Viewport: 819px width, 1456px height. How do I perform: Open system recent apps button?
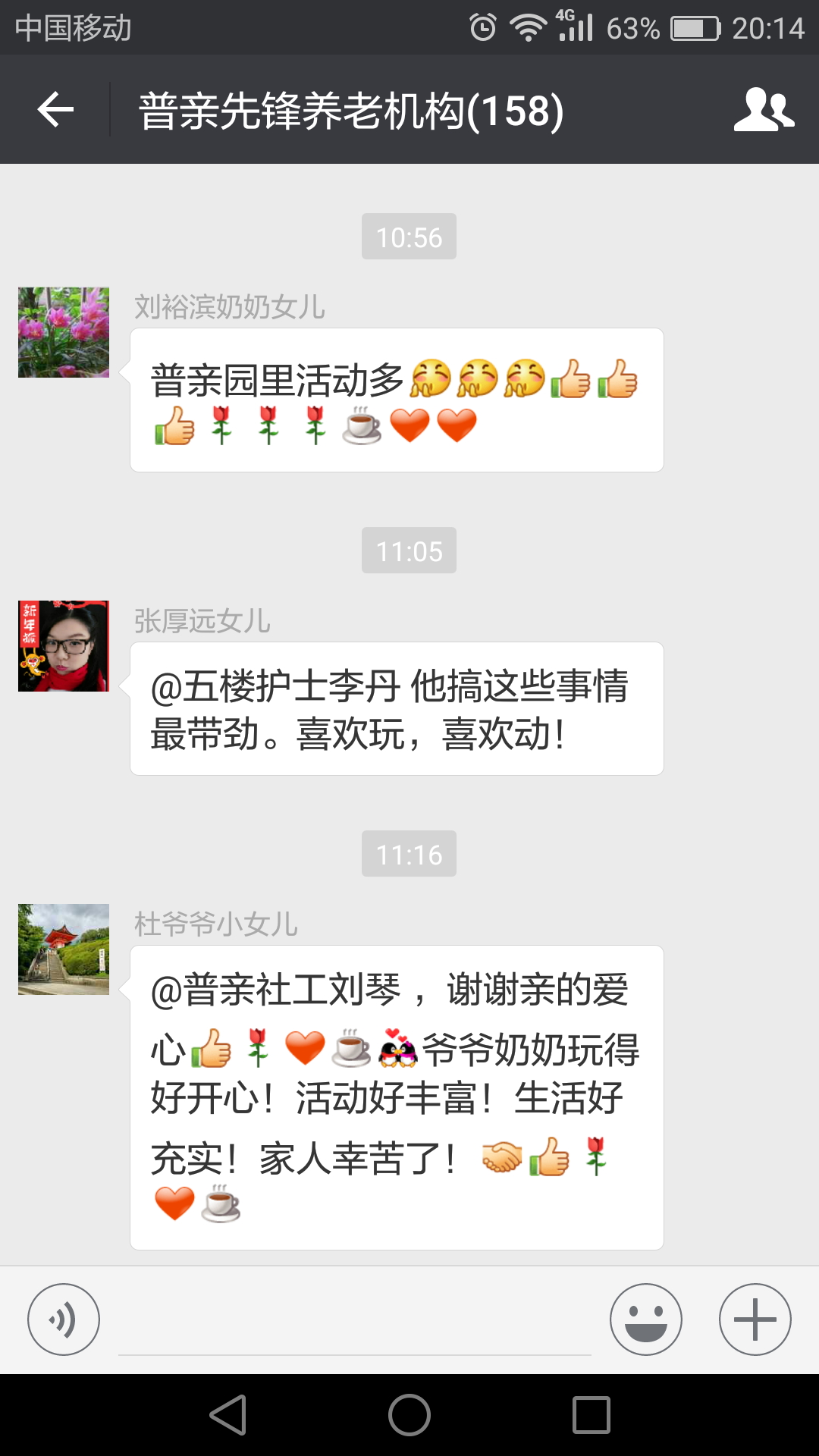pyautogui.click(x=591, y=1415)
